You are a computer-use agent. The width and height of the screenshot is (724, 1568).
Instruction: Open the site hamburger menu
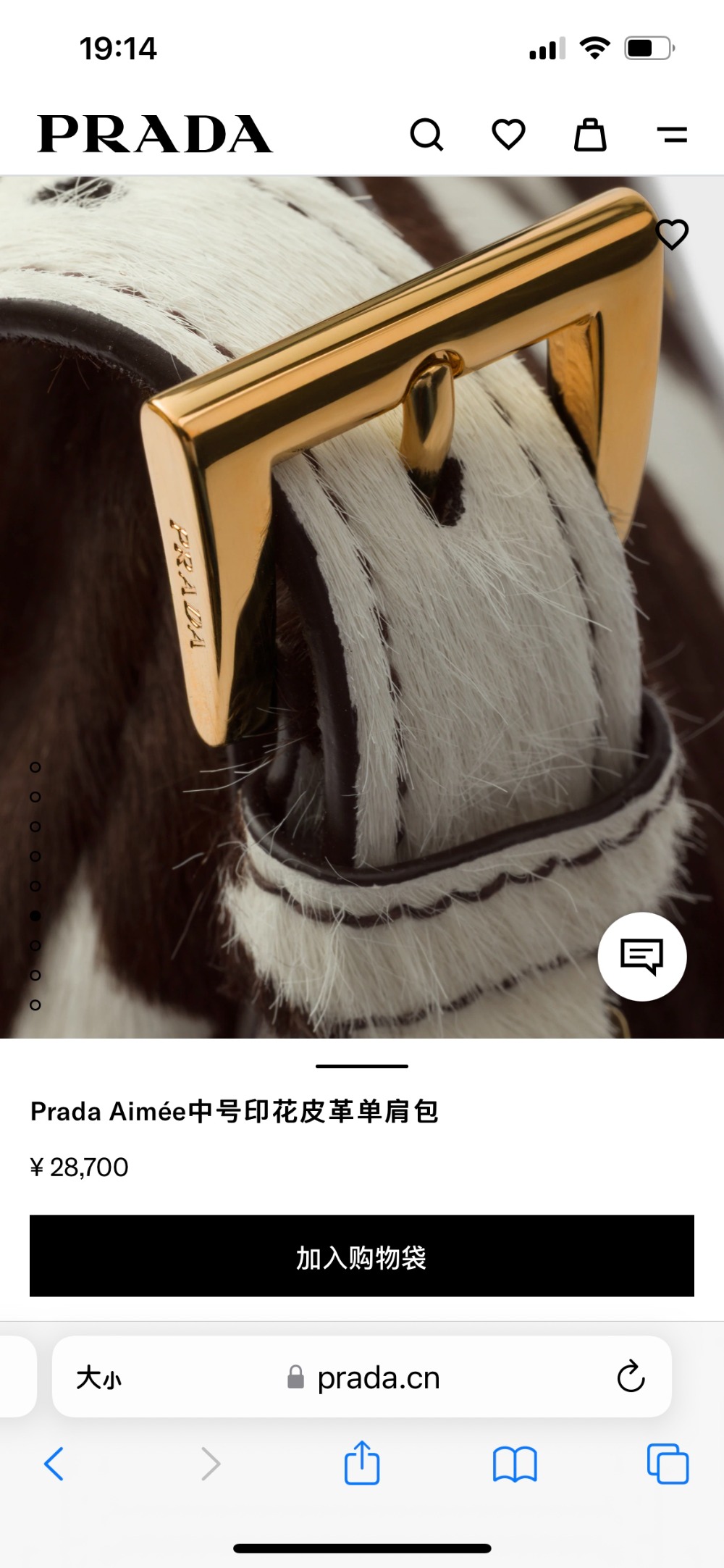[x=672, y=135]
